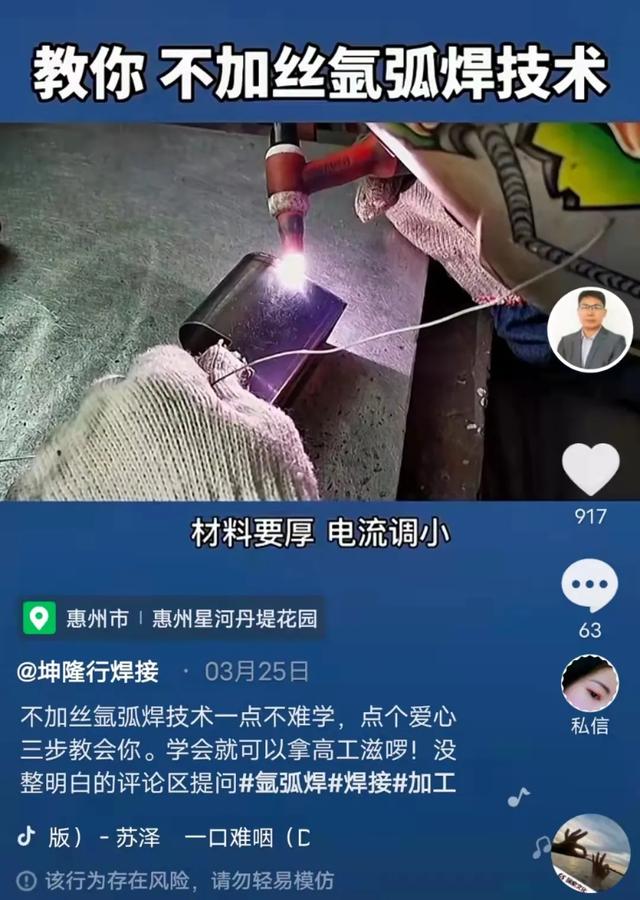Open the #焊接 hashtag
The width and height of the screenshot is (640, 900).
tap(360, 782)
